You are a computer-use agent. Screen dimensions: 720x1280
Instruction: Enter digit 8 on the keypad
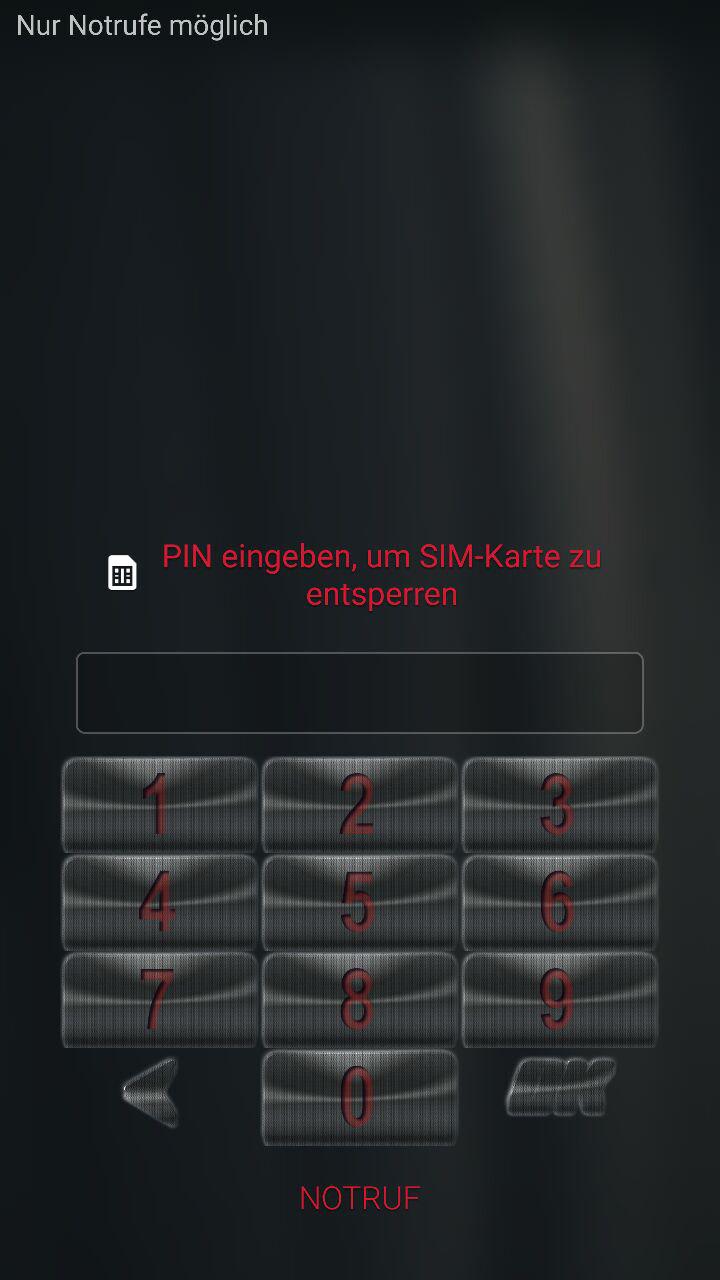coord(360,1000)
